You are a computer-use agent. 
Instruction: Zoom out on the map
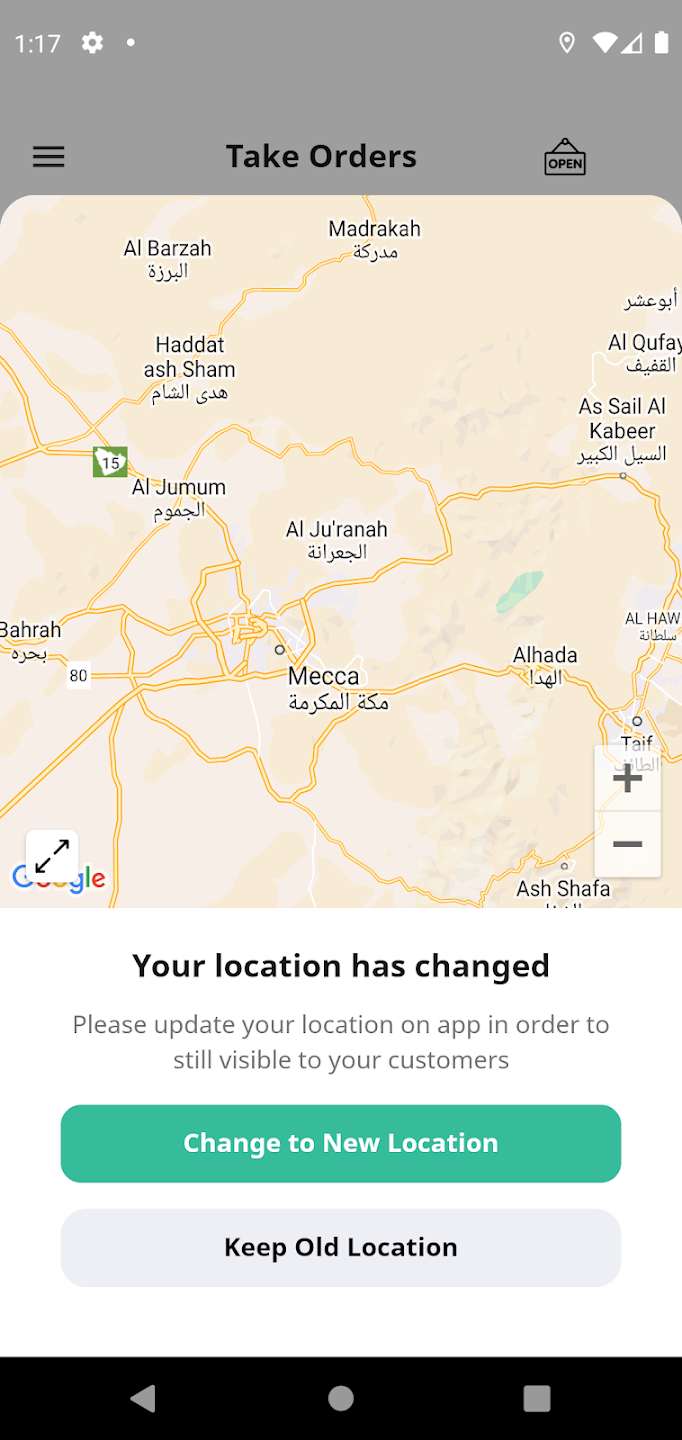point(627,845)
